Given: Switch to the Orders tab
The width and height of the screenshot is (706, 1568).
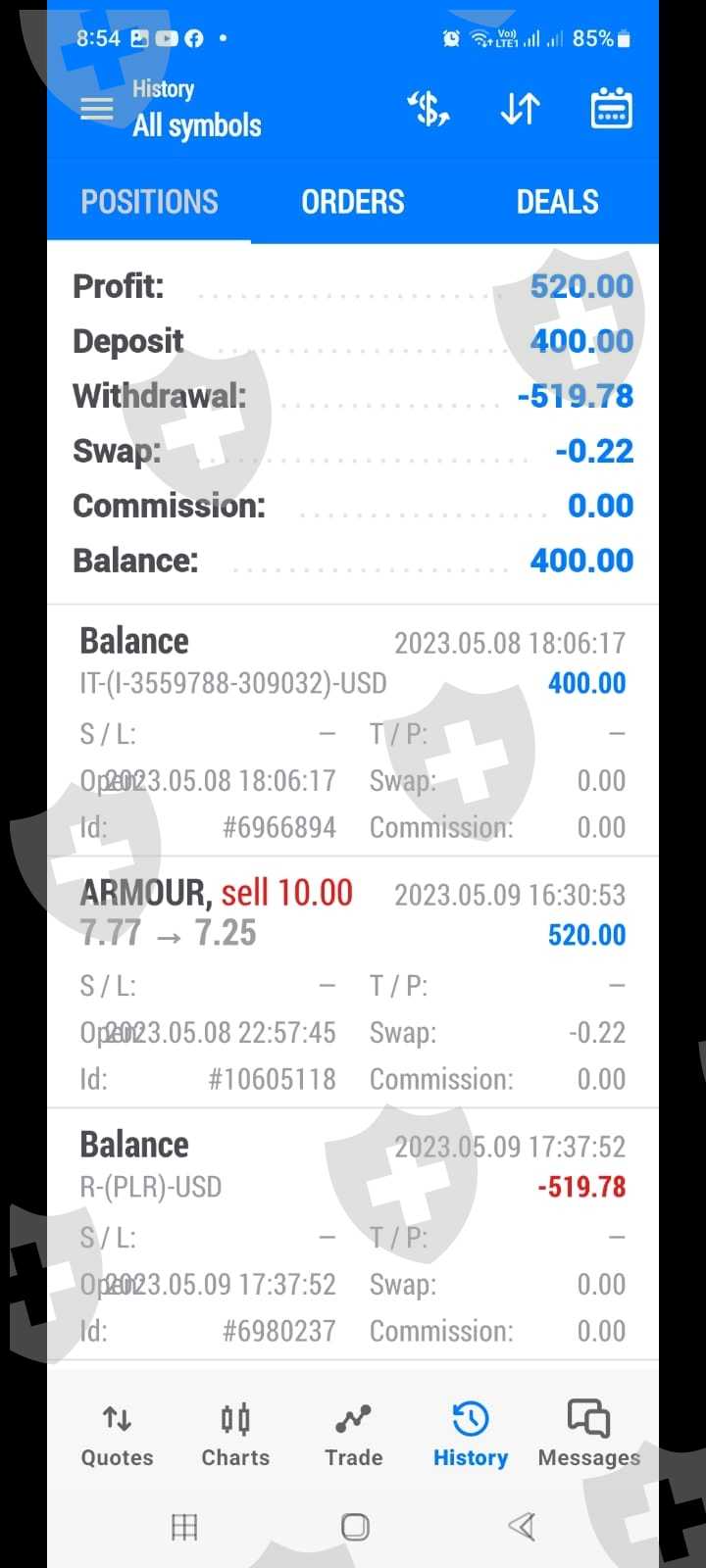Looking at the screenshot, I should [352, 202].
